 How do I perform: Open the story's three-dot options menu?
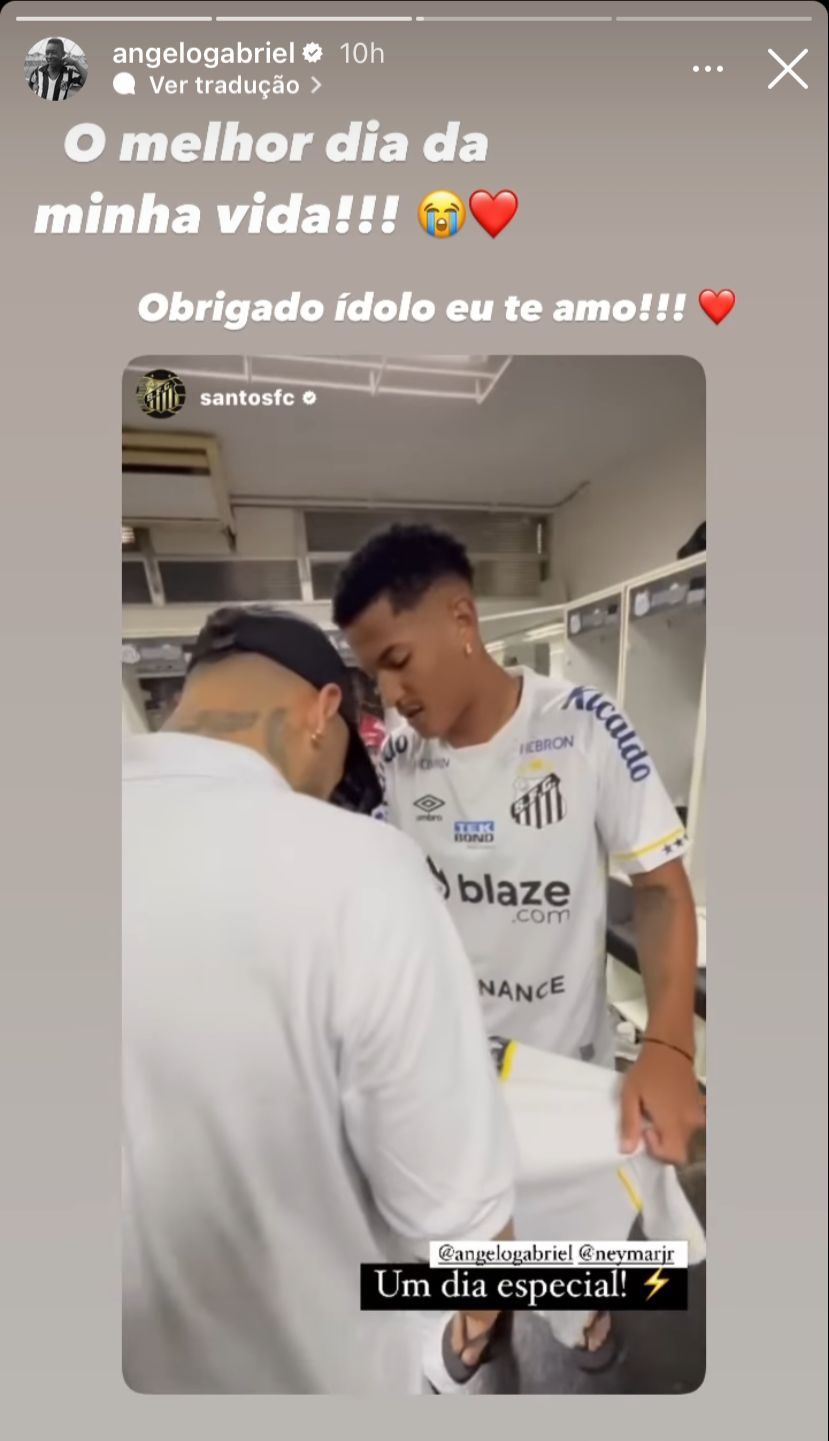tap(707, 70)
